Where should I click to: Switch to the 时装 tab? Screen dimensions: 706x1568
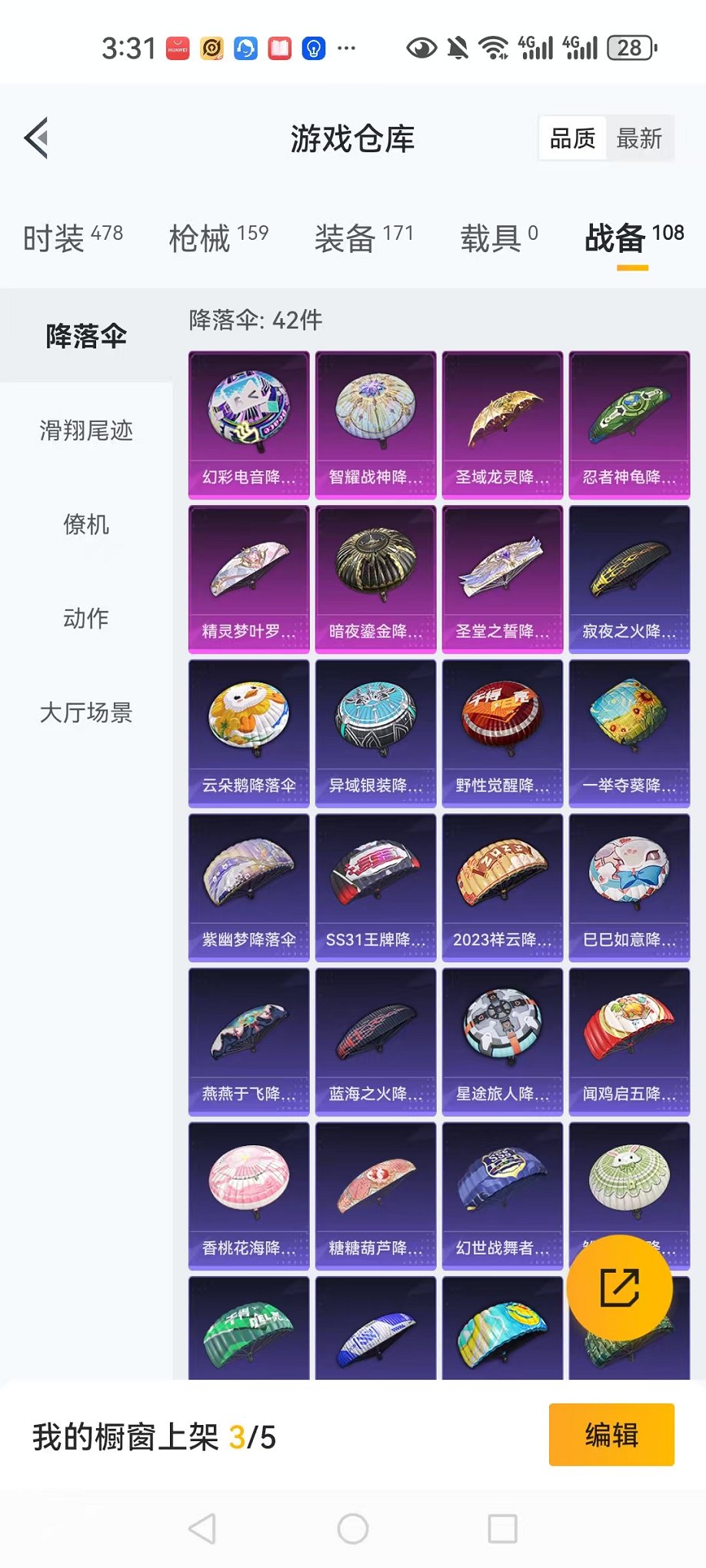coord(73,237)
